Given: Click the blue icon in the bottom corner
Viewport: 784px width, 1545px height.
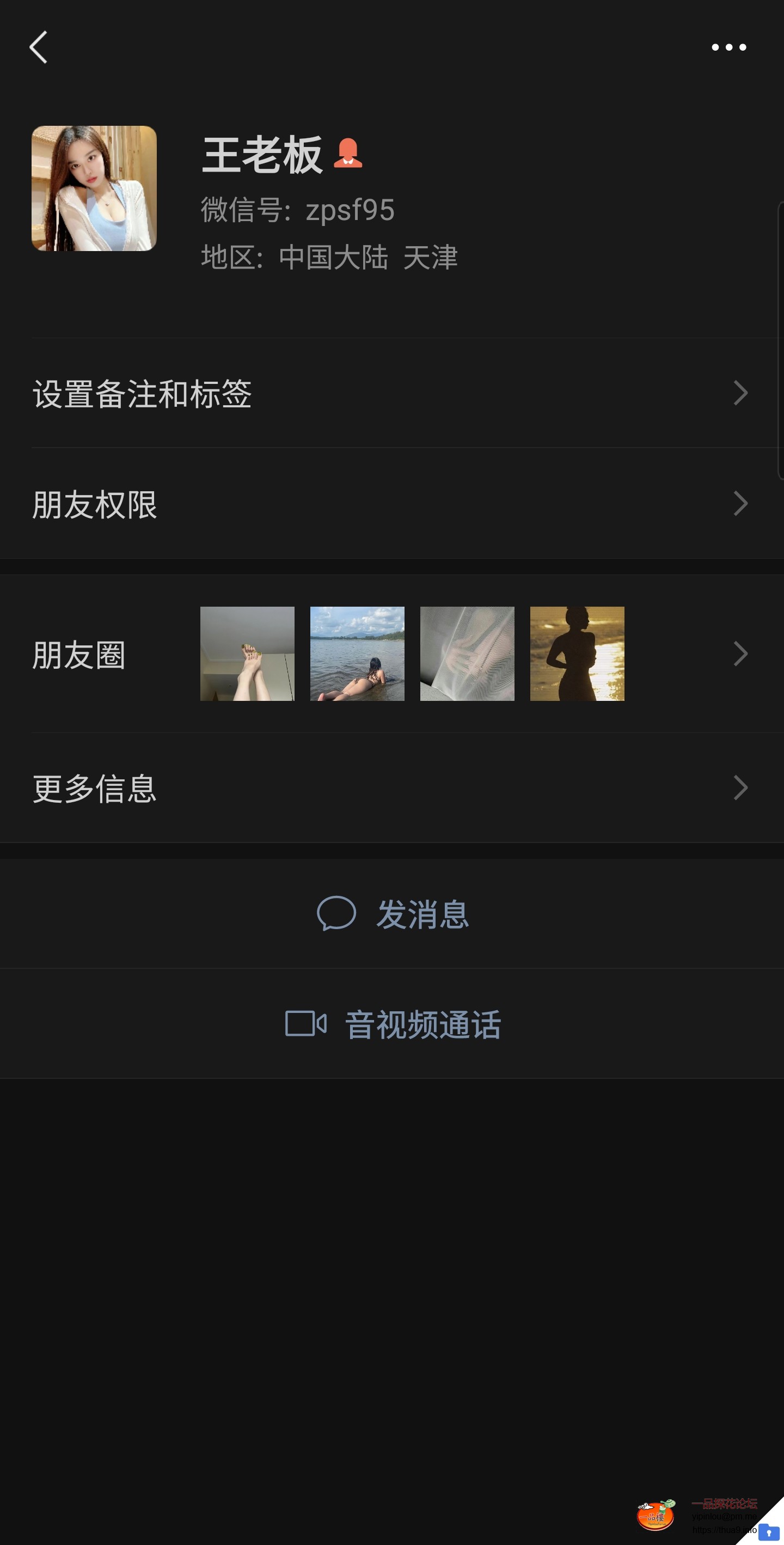Looking at the screenshot, I should [770, 1531].
